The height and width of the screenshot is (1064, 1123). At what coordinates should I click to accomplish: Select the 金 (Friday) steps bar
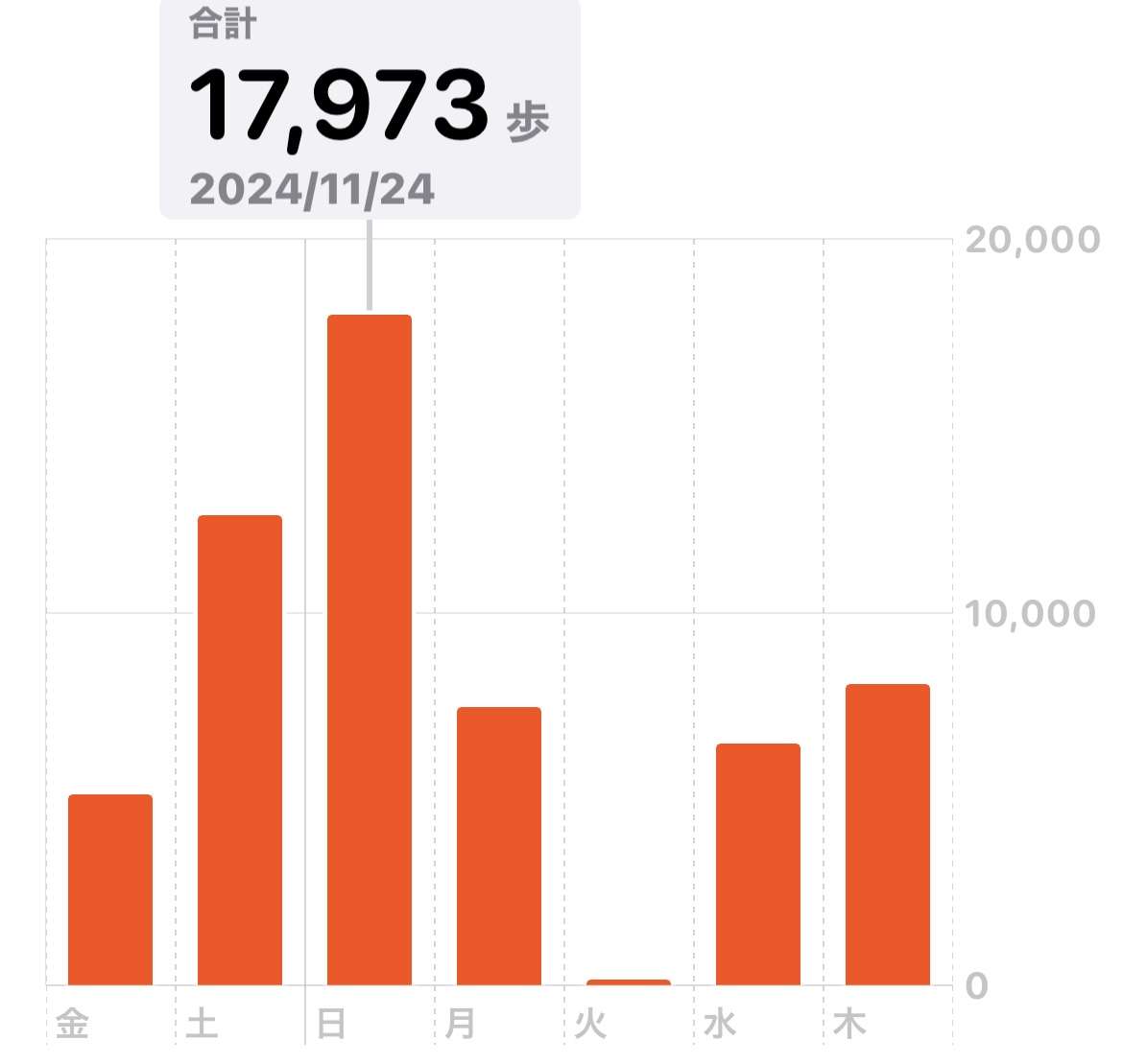click(110, 889)
